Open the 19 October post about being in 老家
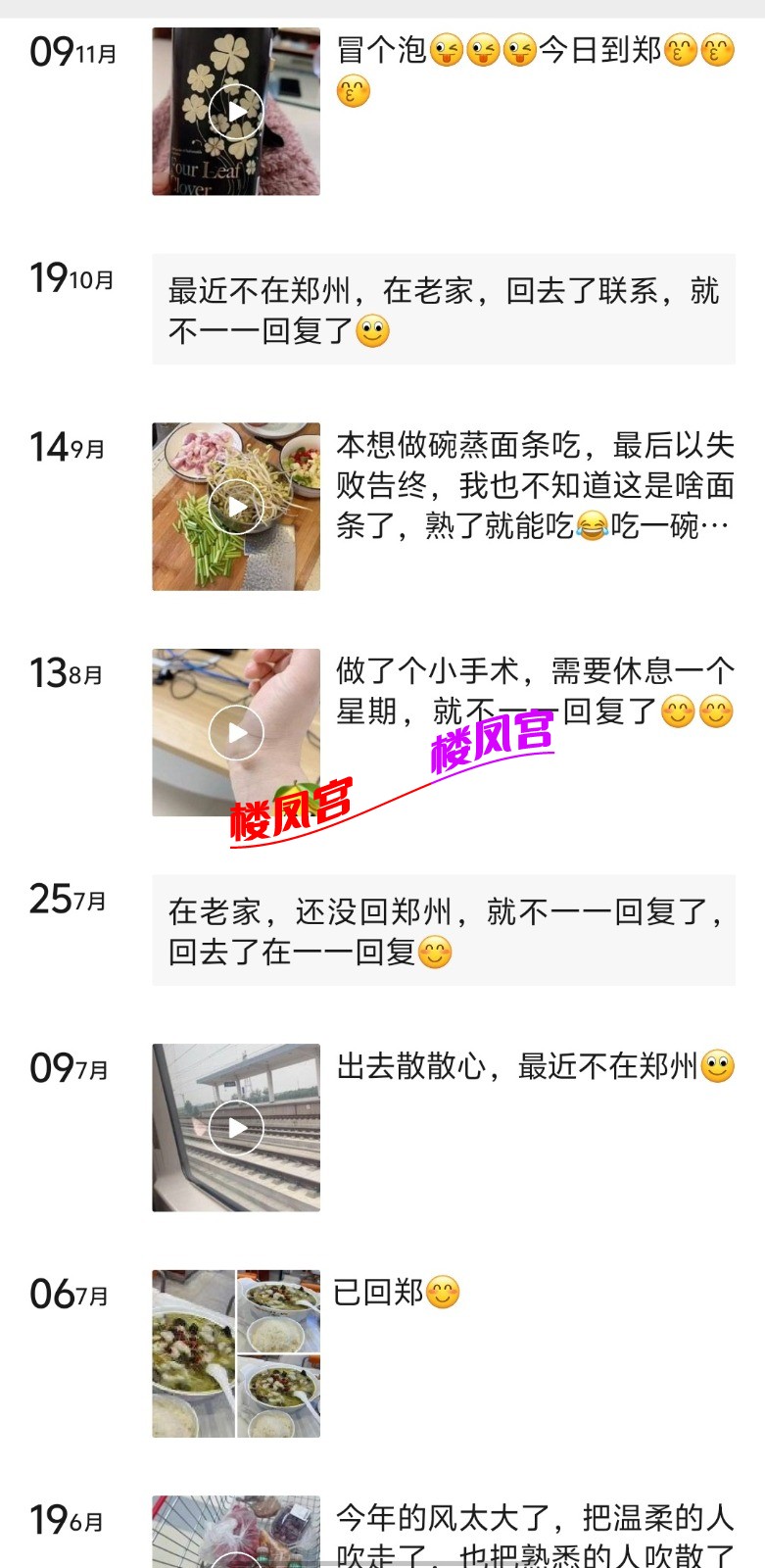 pos(443,310)
